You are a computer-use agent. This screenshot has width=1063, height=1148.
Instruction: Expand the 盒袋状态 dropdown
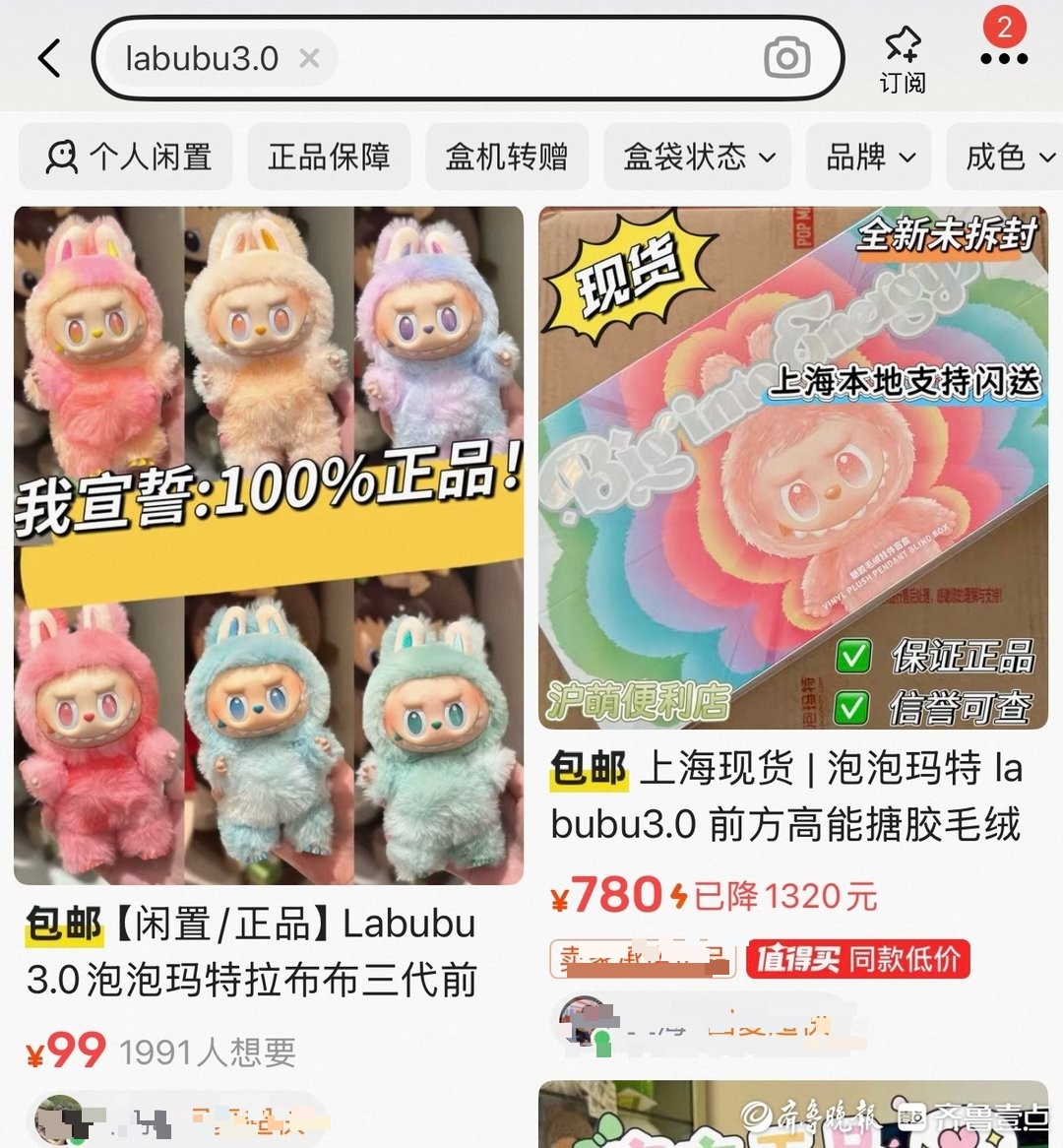[x=698, y=157]
